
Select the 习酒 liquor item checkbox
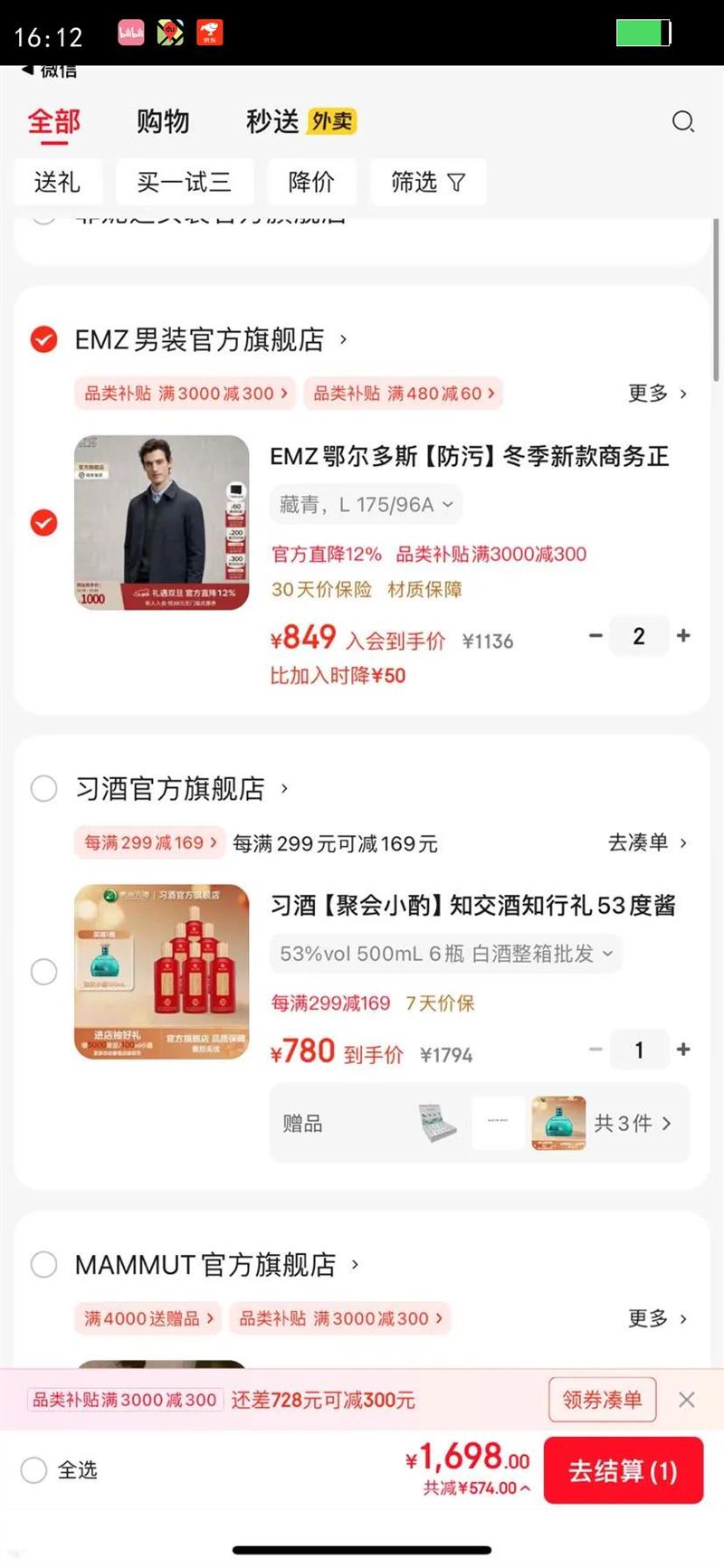(x=44, y=972)
